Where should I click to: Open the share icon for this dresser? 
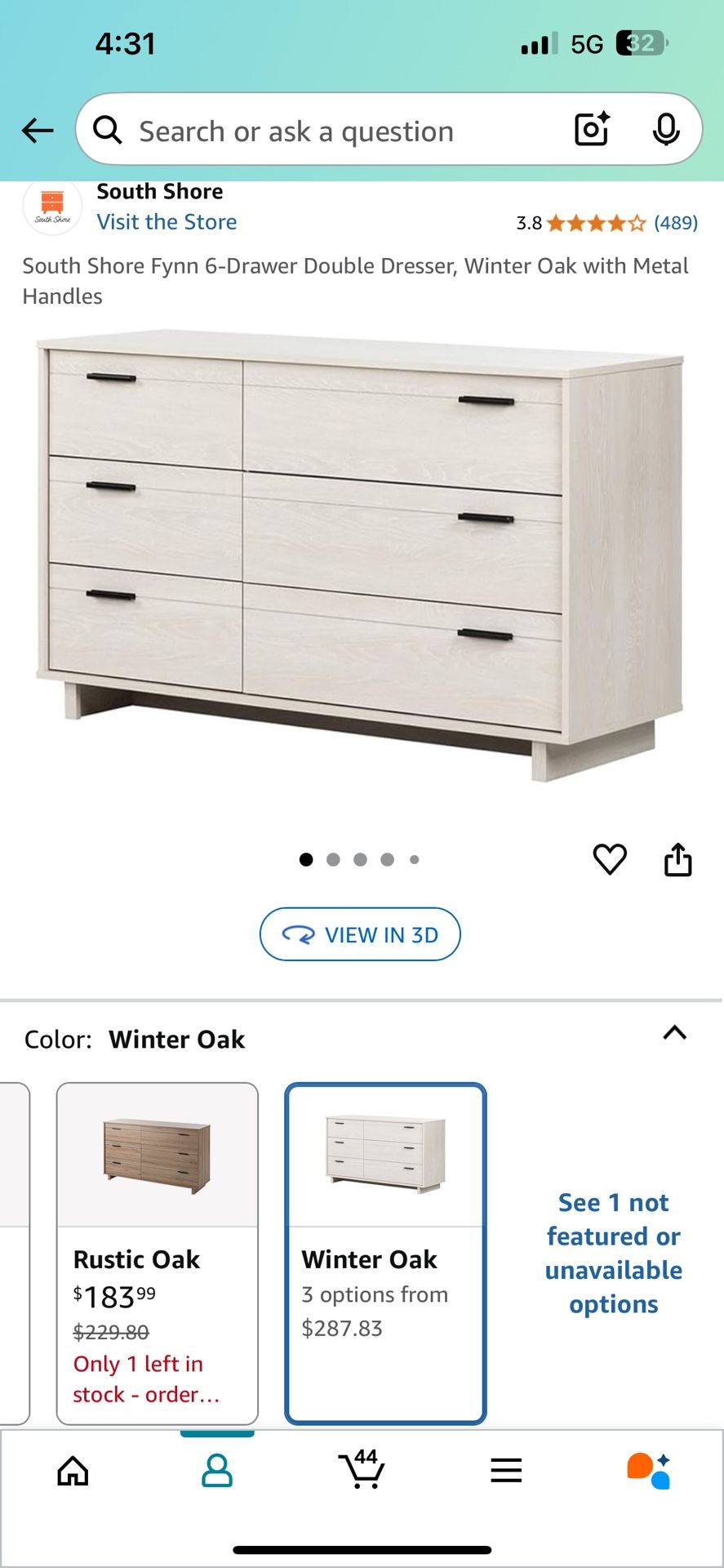678,859
